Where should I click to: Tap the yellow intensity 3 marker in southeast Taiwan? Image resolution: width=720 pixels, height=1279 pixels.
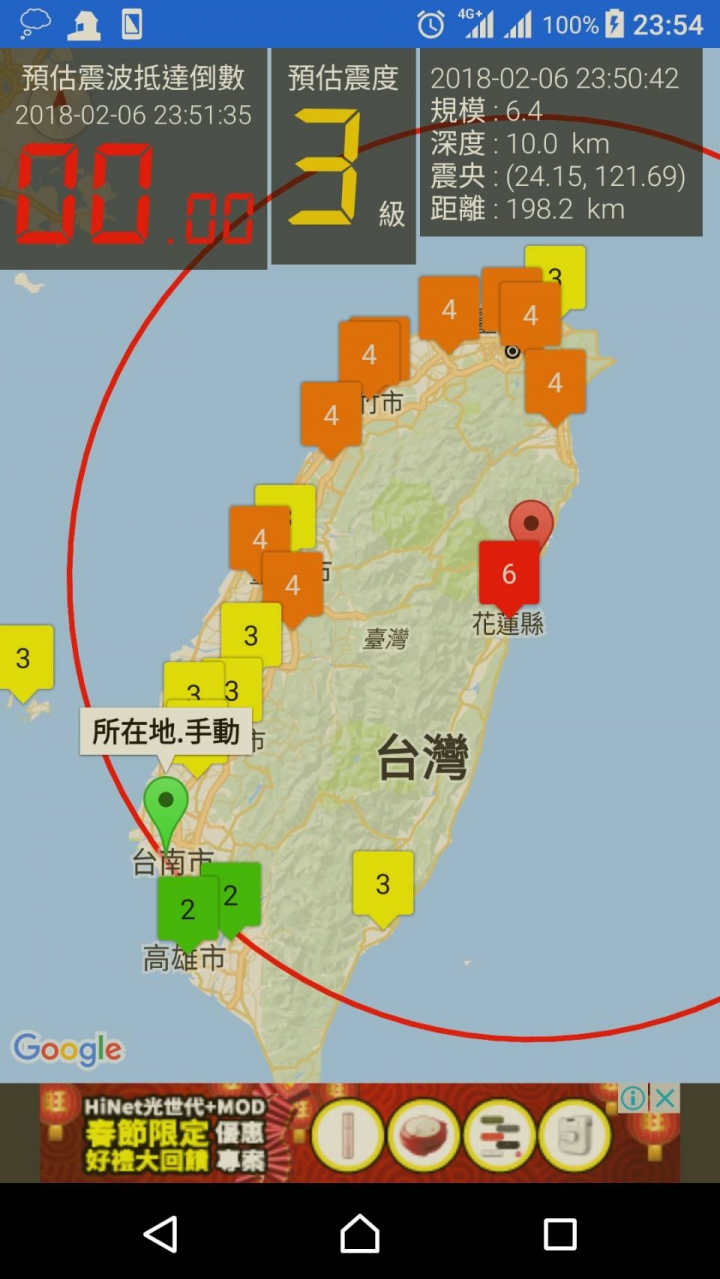pyautogui.click(x=383, y=884)
